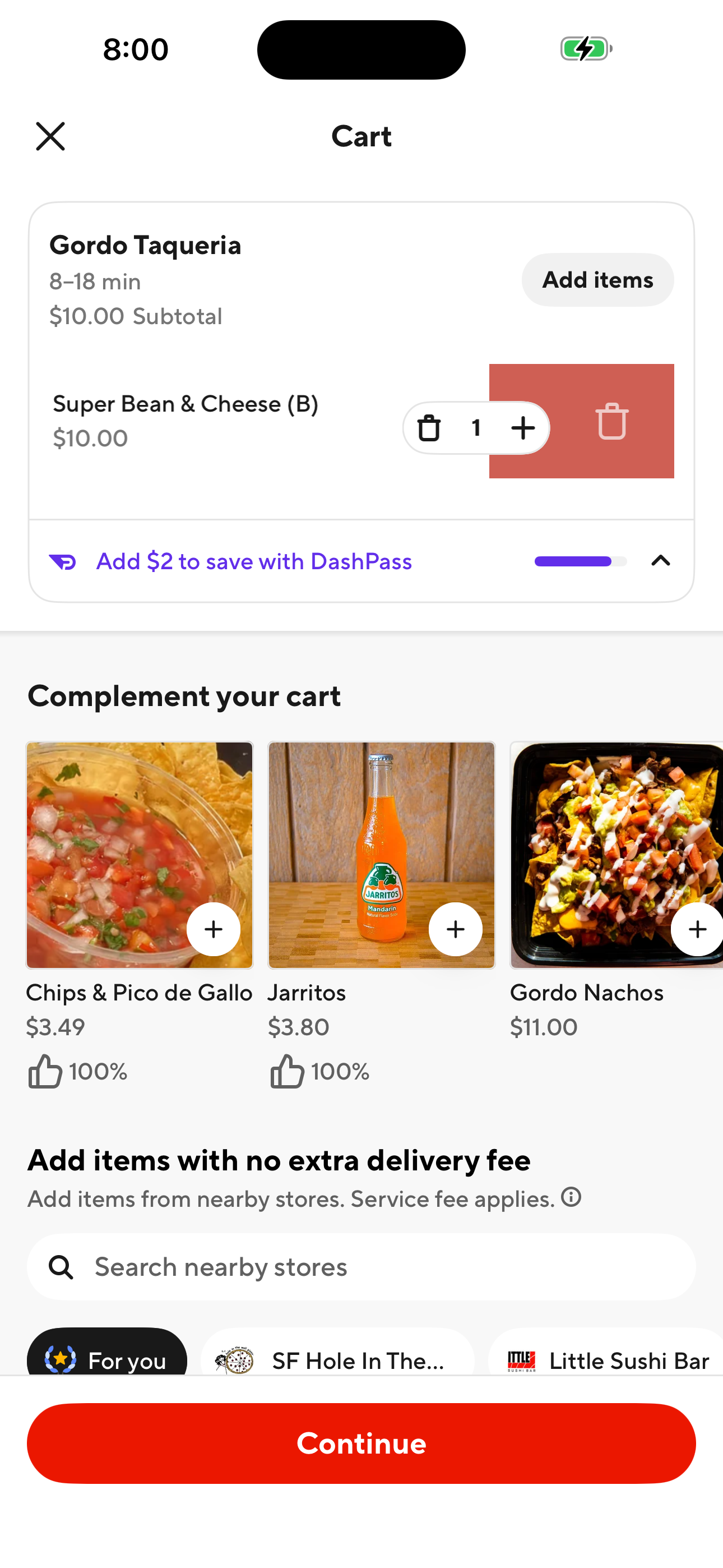Select the SF Hole In The store chip
This screenshot has width=723, height=1568.
[337, 1361]
